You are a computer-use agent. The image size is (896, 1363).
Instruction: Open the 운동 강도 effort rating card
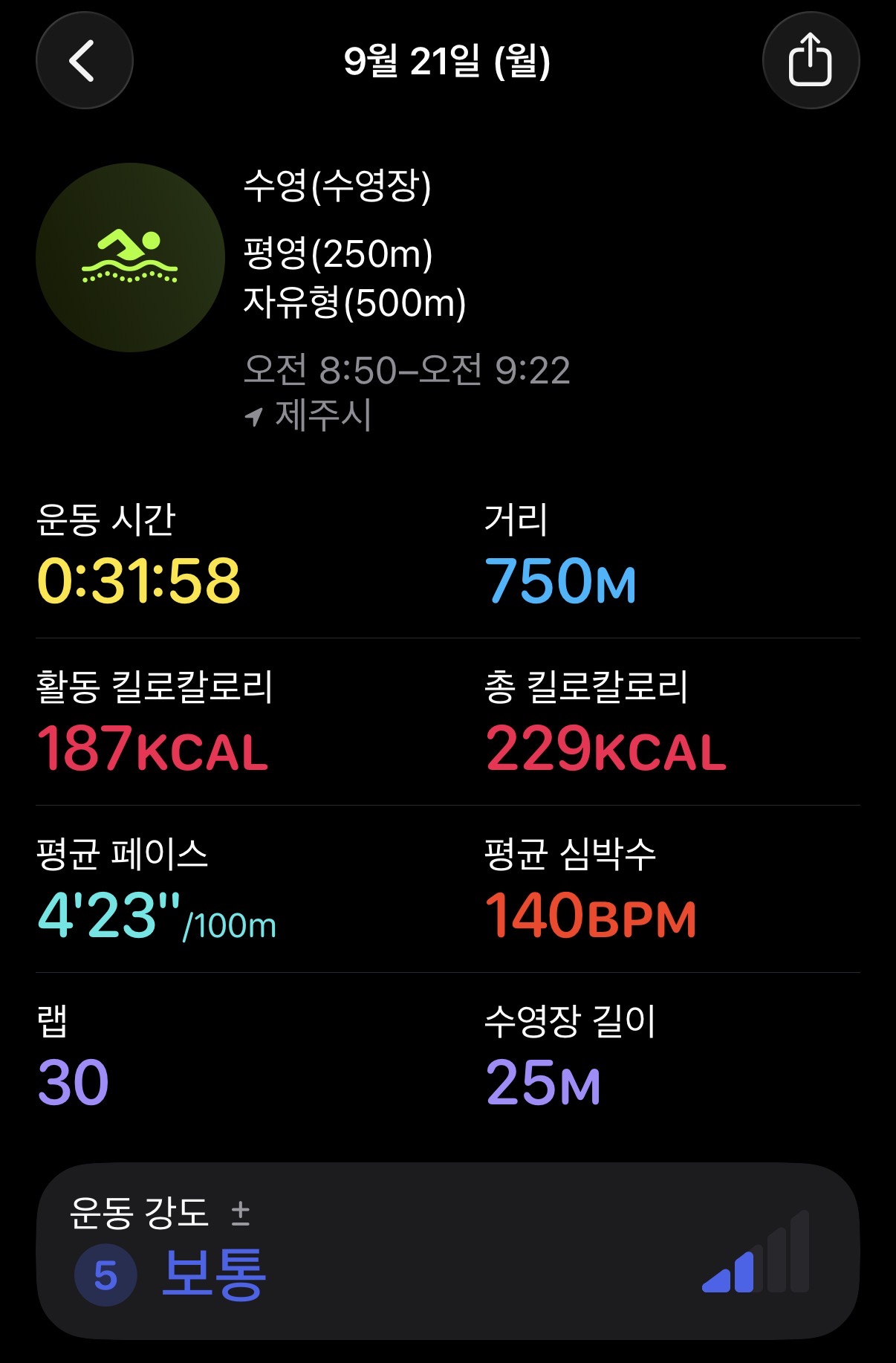(x=448, y=1251)
